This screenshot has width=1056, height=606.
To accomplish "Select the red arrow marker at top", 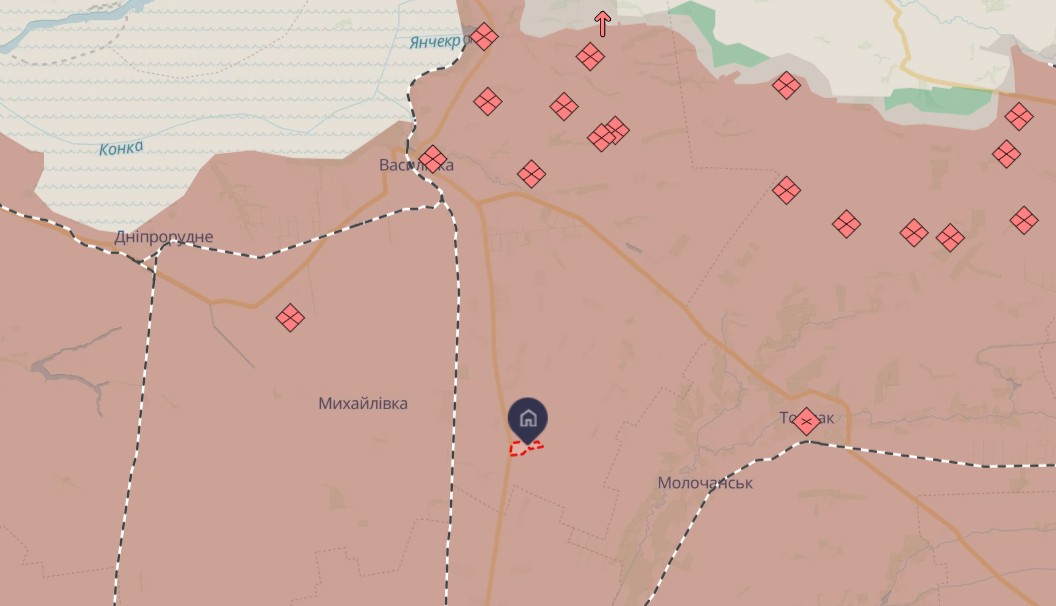I will [x=602, y=23].
